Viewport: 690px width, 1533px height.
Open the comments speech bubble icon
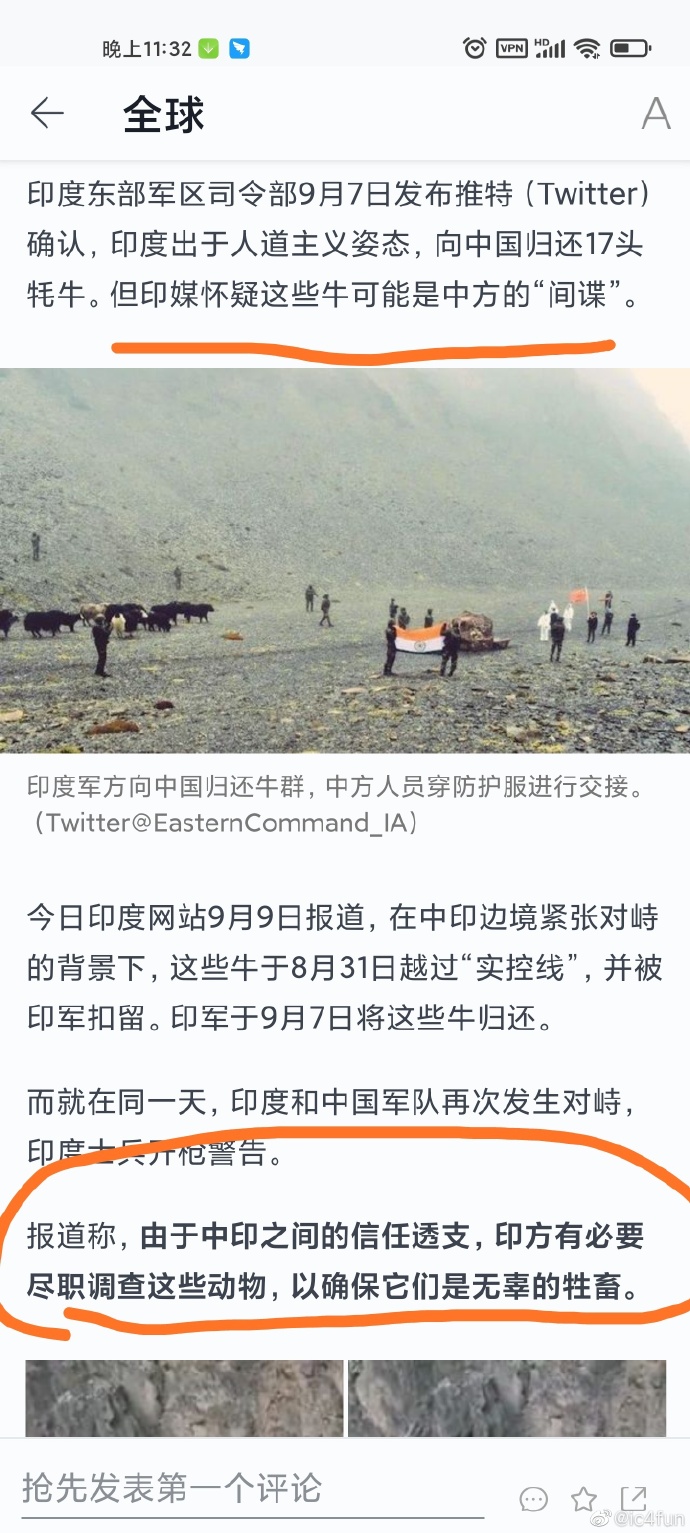coord(534,1499)
